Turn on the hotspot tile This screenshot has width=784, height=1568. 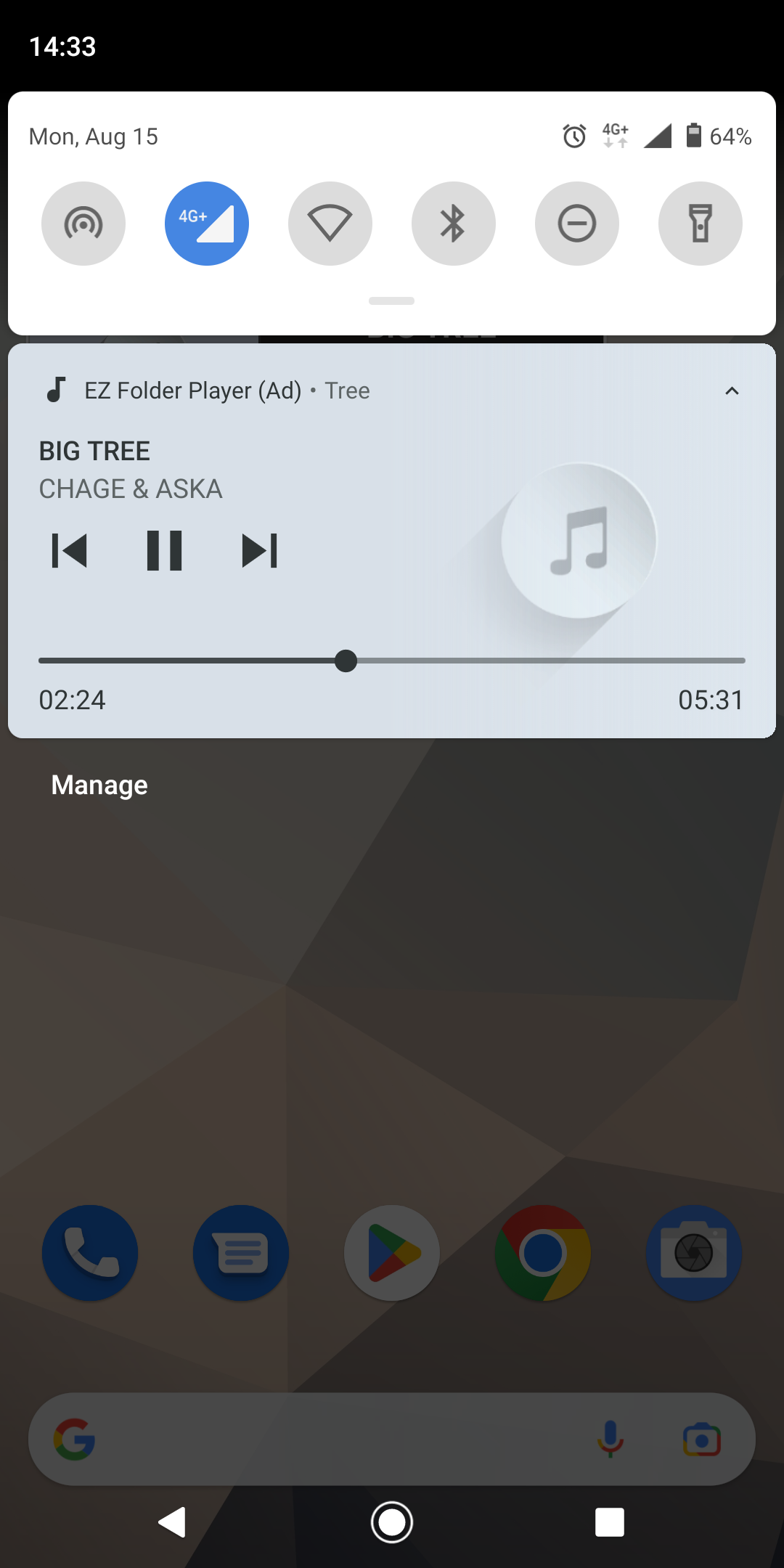pyautogui.click(x=83, y=224)
